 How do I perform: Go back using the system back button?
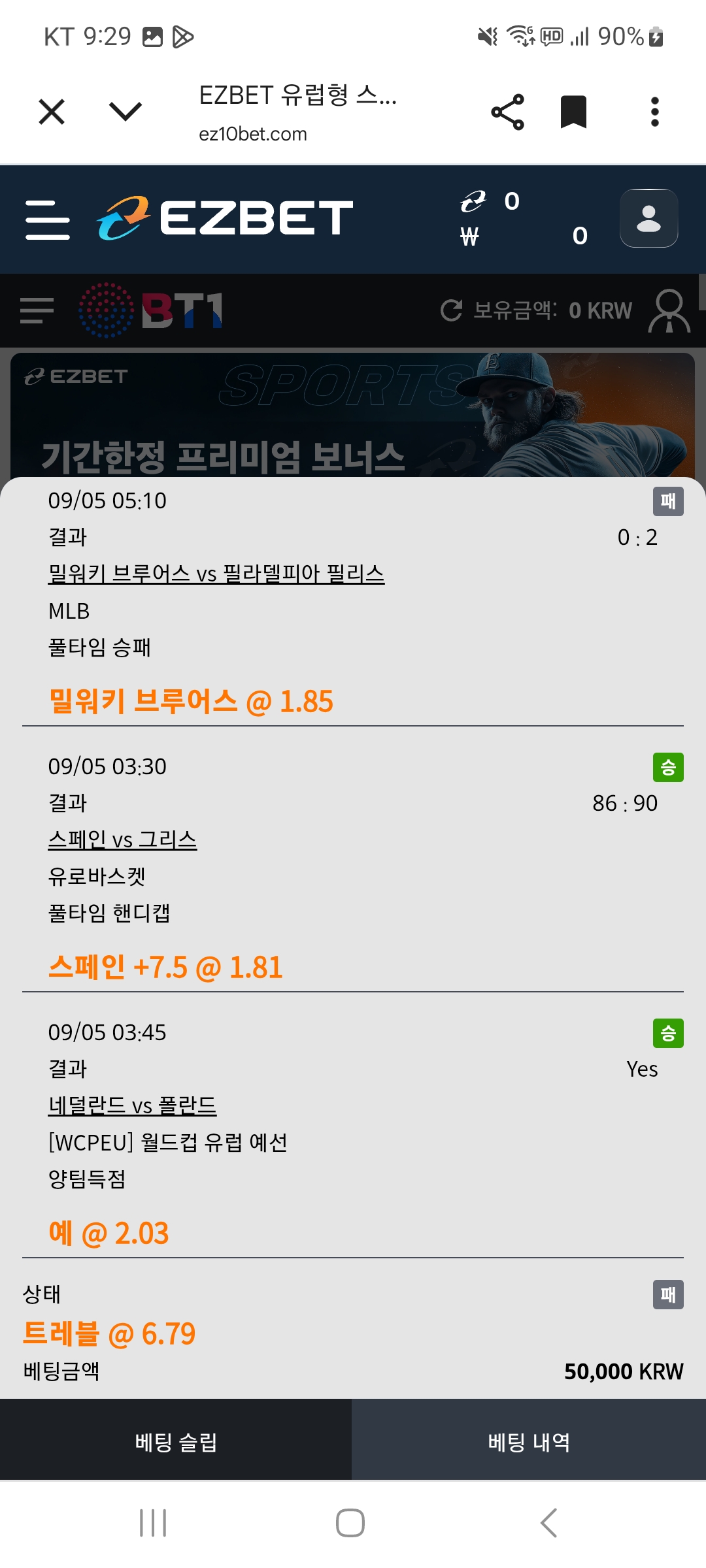[x=549, y=1523]
